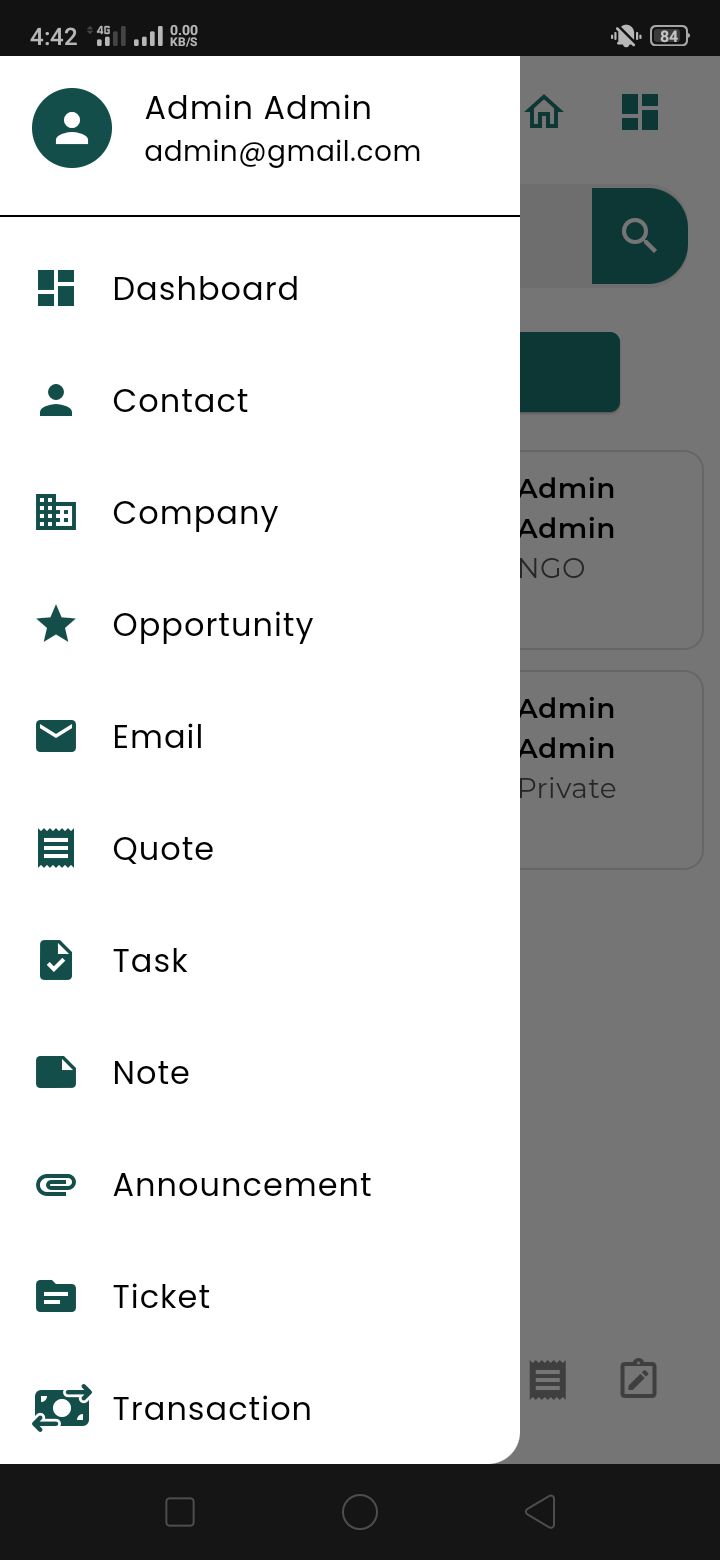720x1560 pixels.
Task: Select Opportunity from the drawer
Action: [x=212, y=625]
